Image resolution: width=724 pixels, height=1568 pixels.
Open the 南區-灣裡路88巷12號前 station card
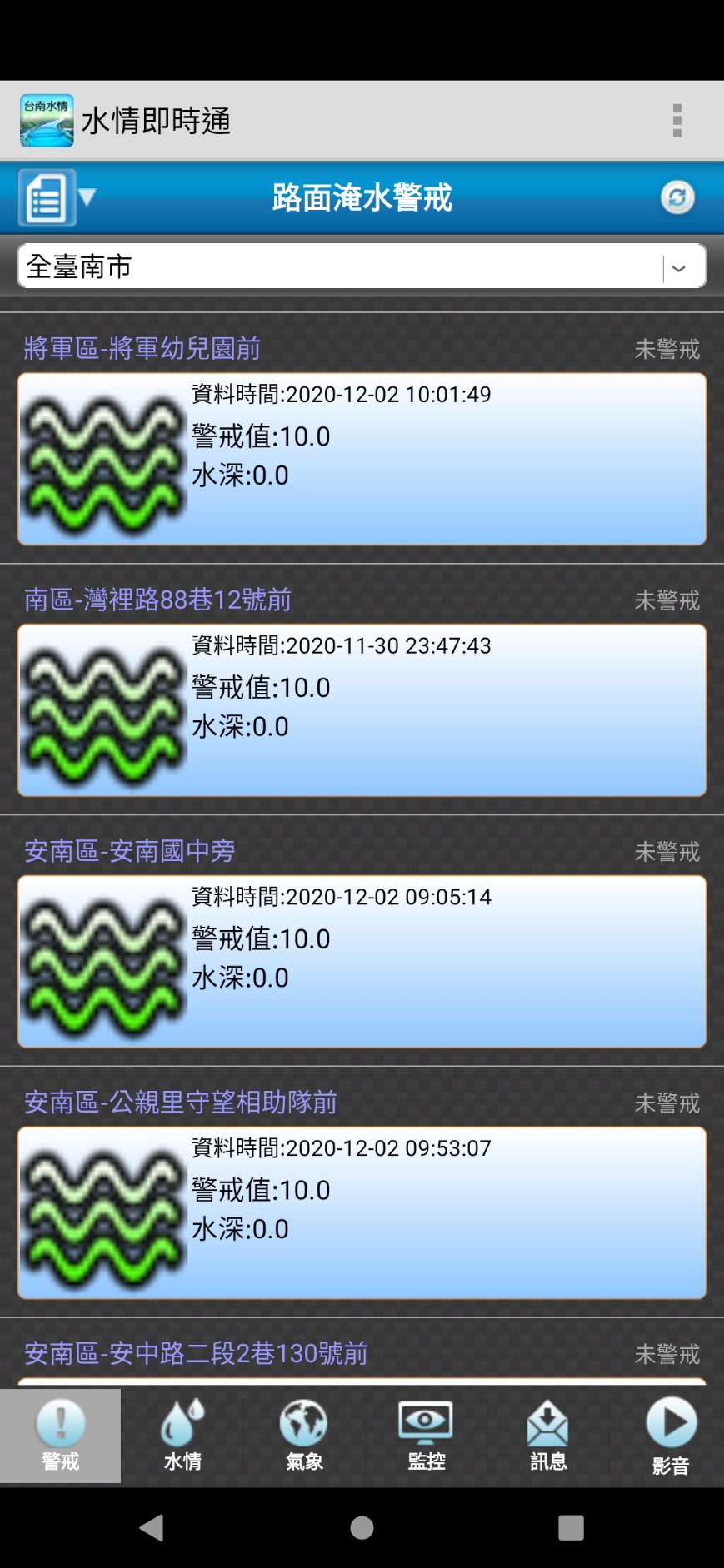pyautogui.click(x=362, y=710)
